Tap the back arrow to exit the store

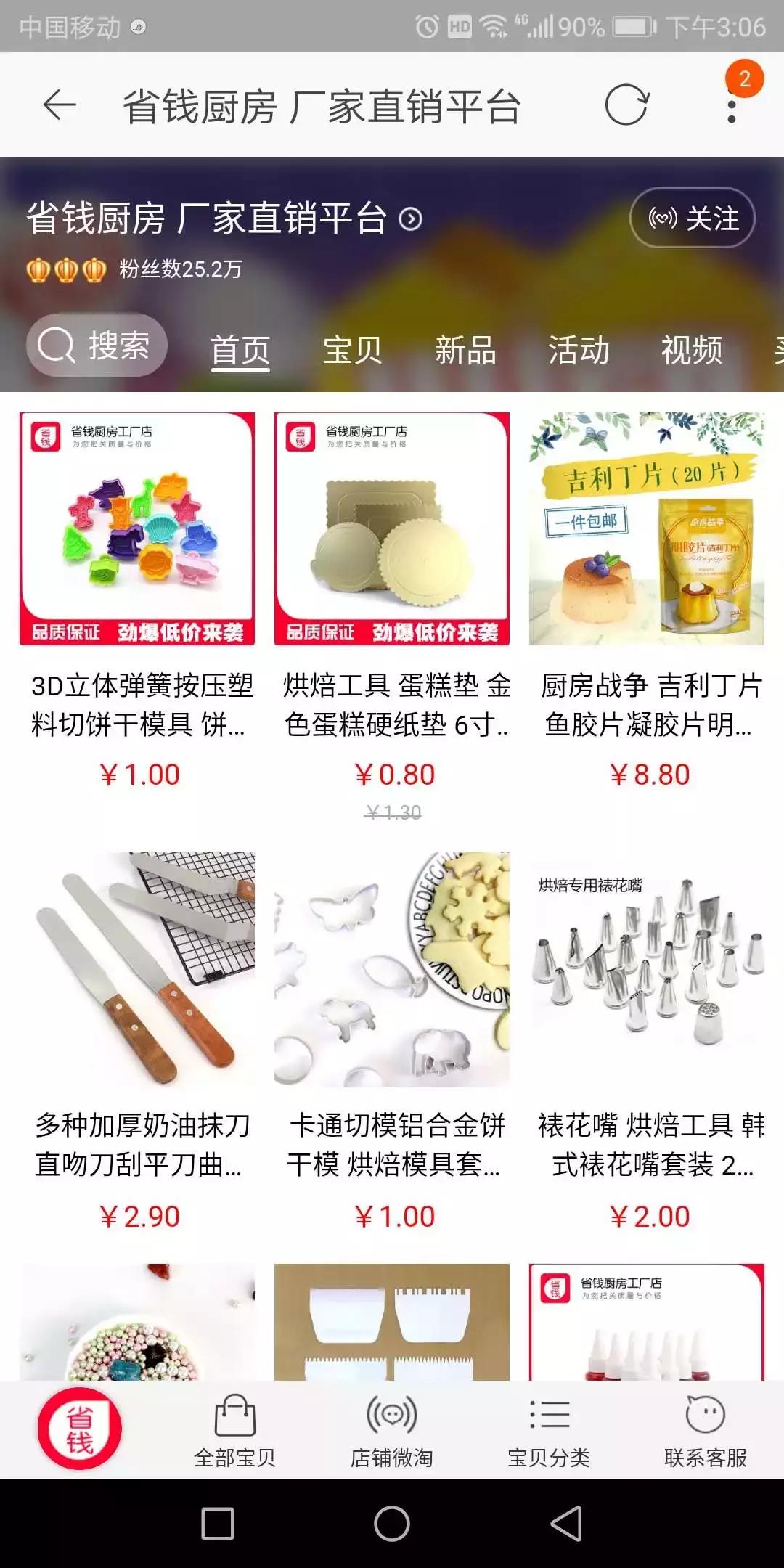click(x=58, y=105)
